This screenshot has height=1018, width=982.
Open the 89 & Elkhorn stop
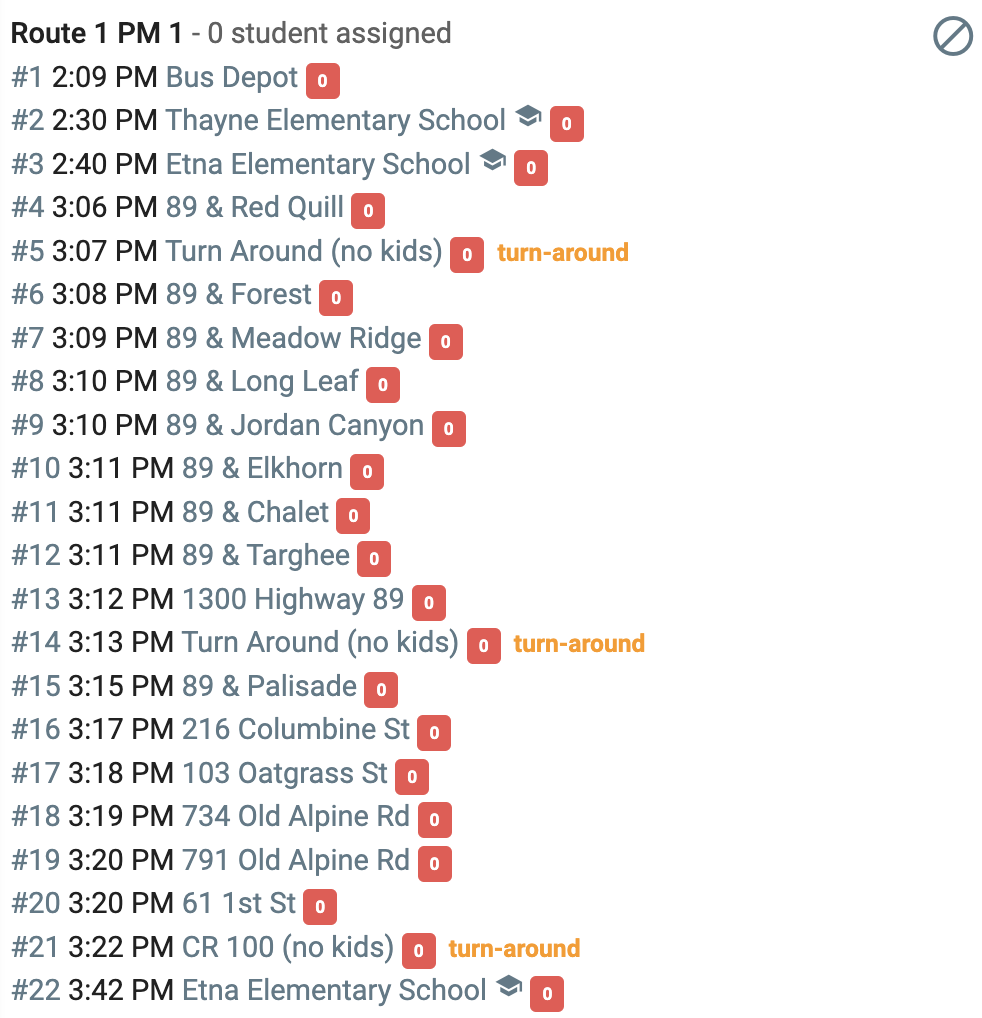click(x=262, y=469)
